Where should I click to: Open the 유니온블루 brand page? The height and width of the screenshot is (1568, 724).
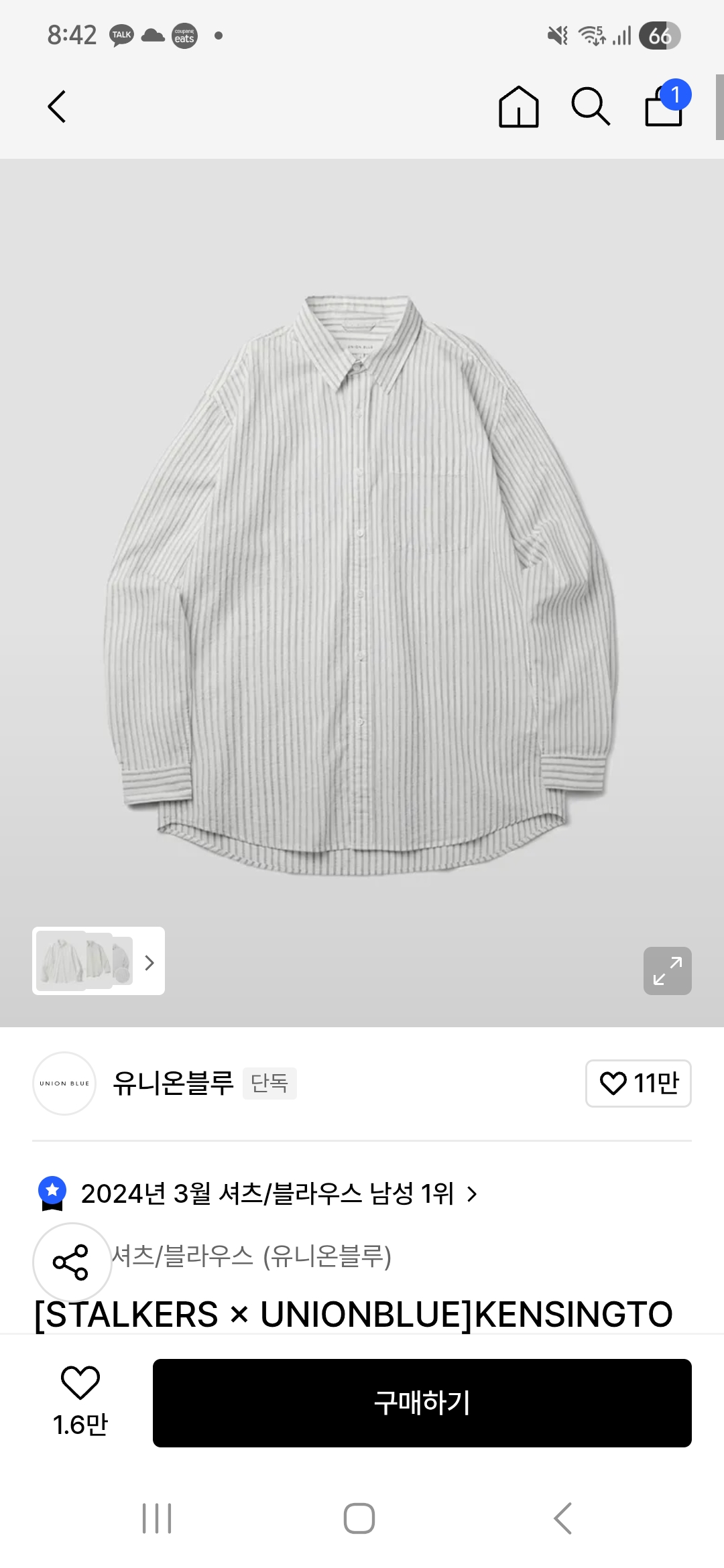point(173,1083)
